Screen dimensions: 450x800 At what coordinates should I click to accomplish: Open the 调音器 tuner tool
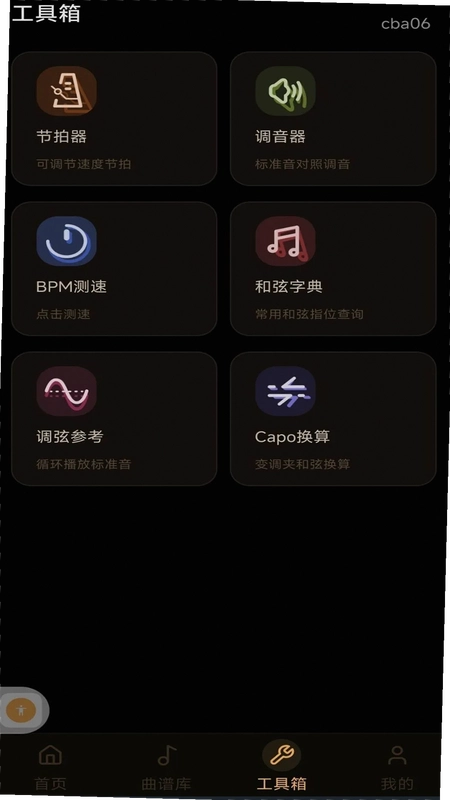[x=333, y=118]
